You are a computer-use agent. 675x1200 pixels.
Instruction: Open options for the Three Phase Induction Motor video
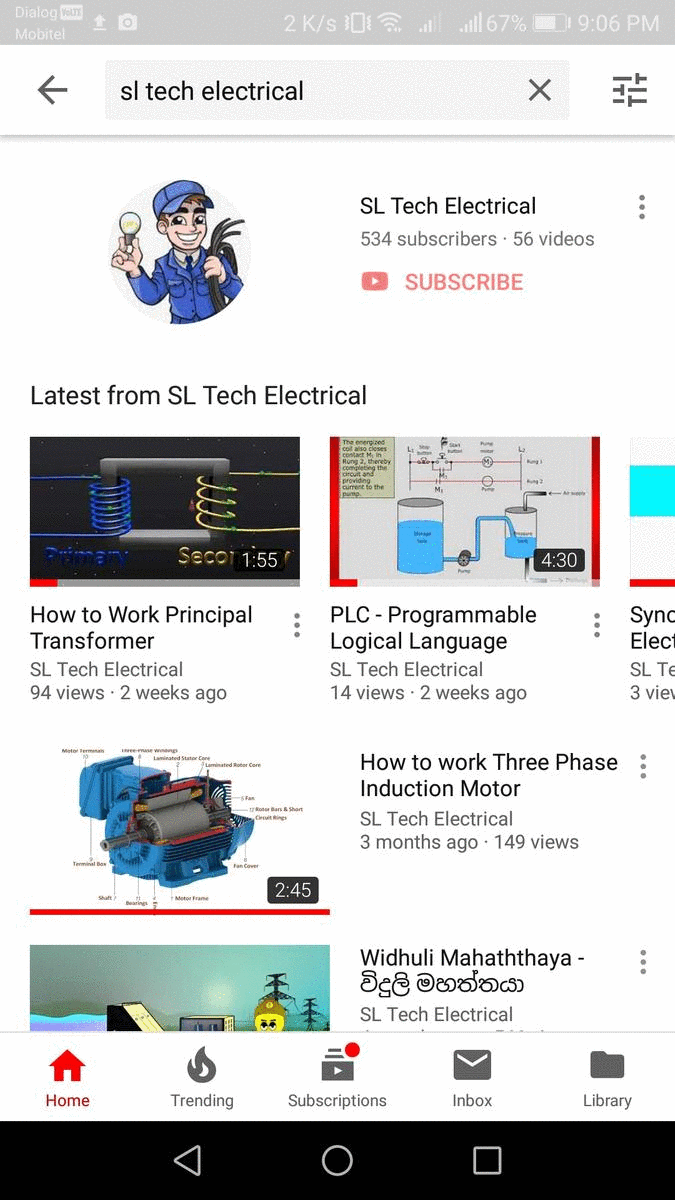pos(643,766)
